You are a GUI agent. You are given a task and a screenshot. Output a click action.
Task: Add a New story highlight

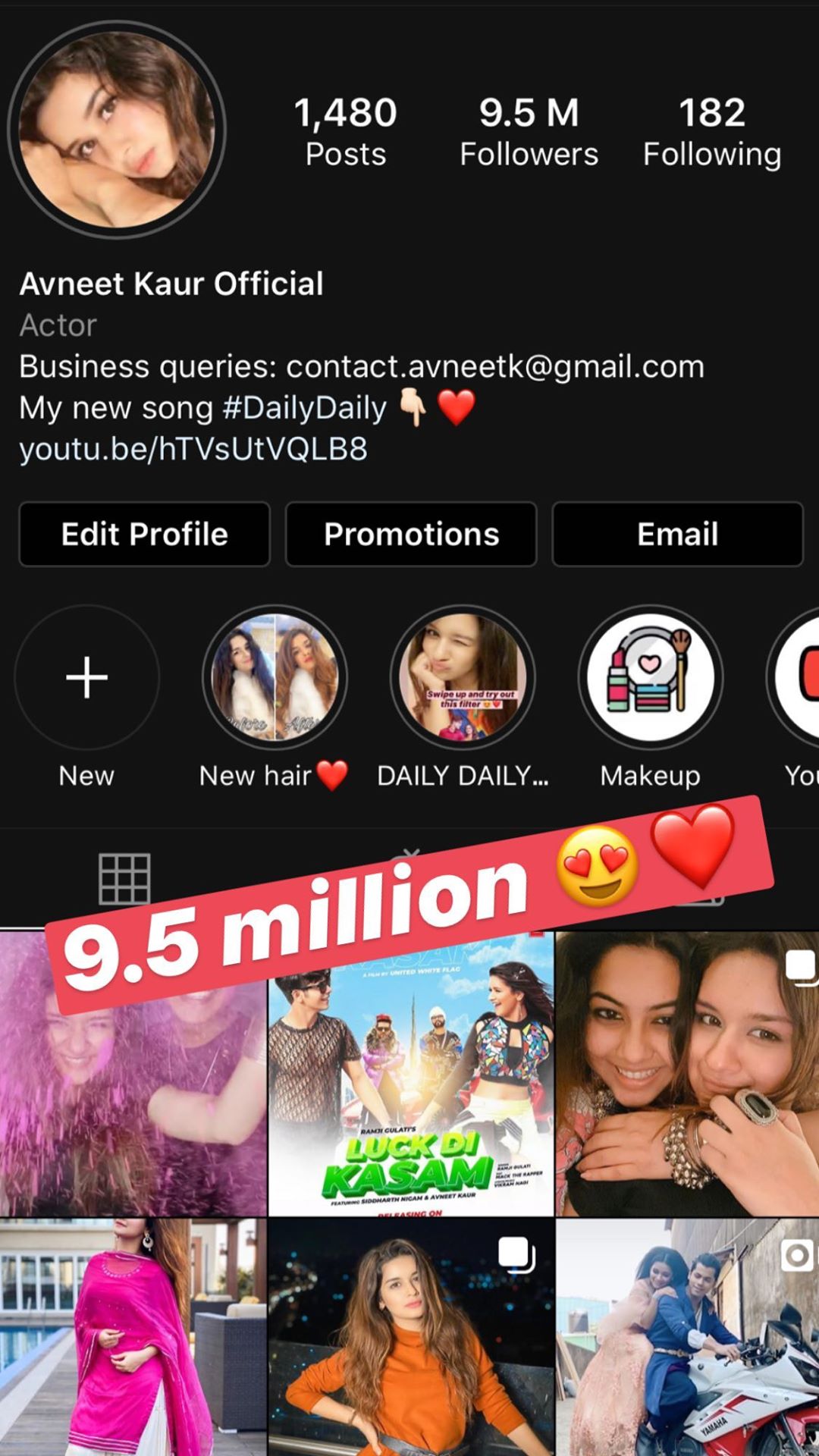[86, 677]
